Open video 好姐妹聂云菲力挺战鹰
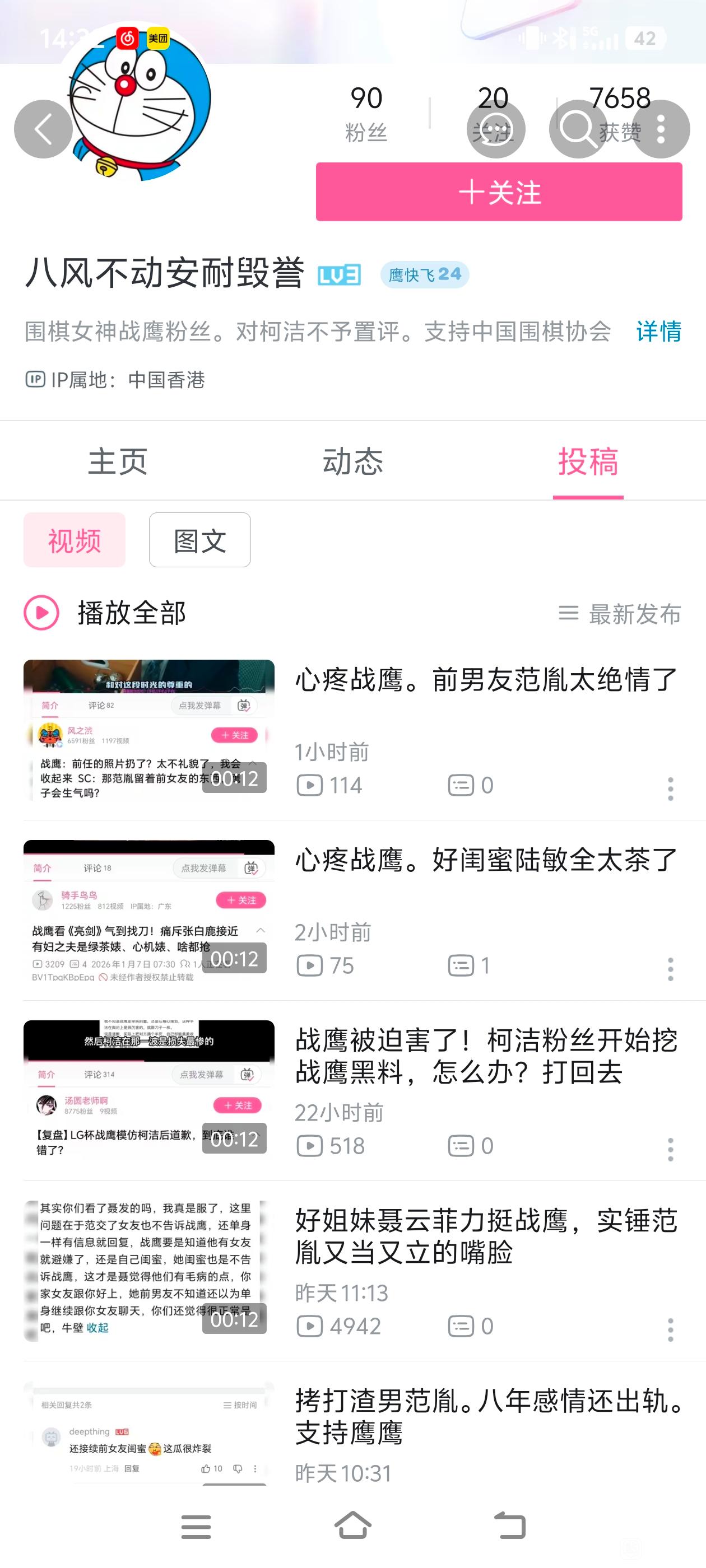706x1568 pixels. (x=485, y=1236)
